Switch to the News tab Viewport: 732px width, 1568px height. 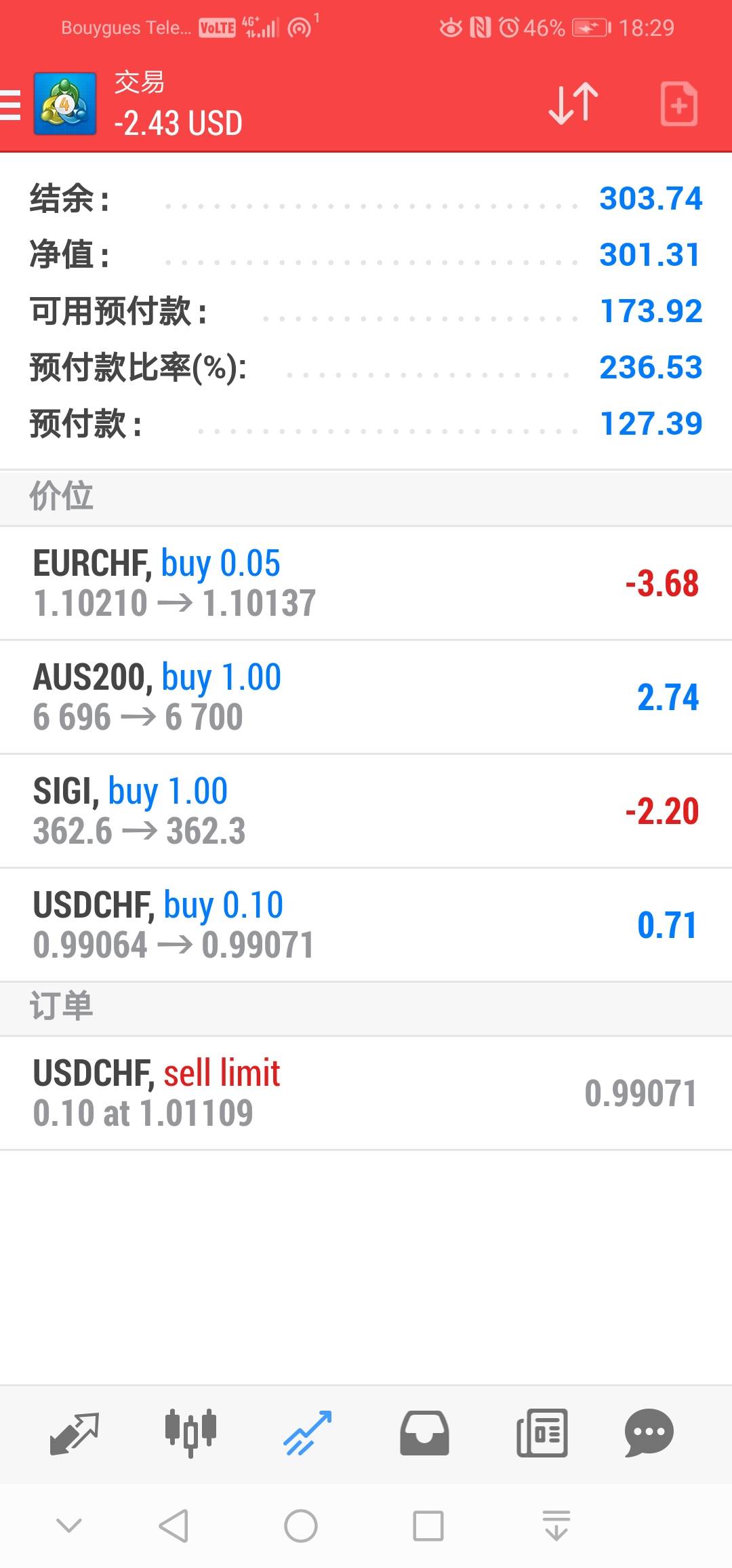[542, 1432]
